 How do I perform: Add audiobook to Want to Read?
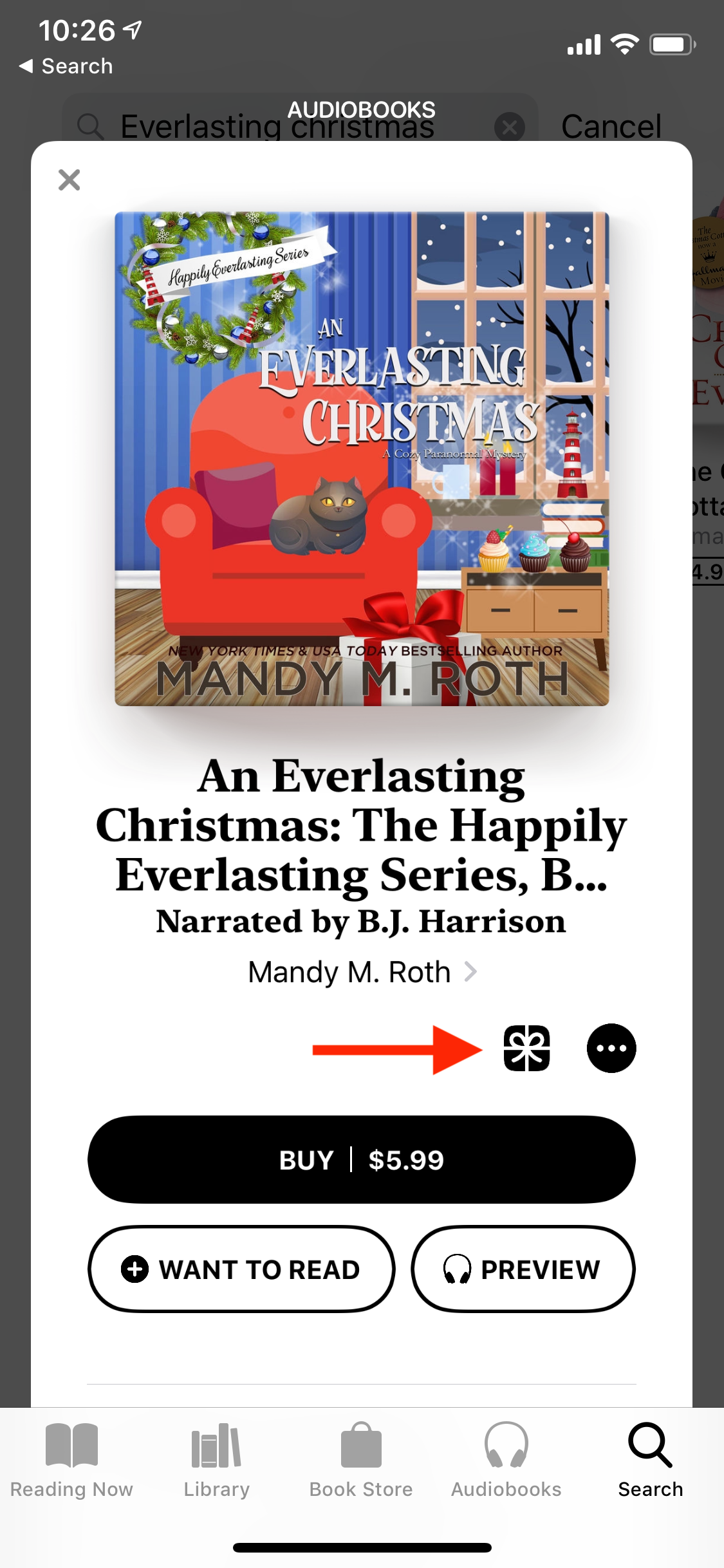coord(241,1269)
